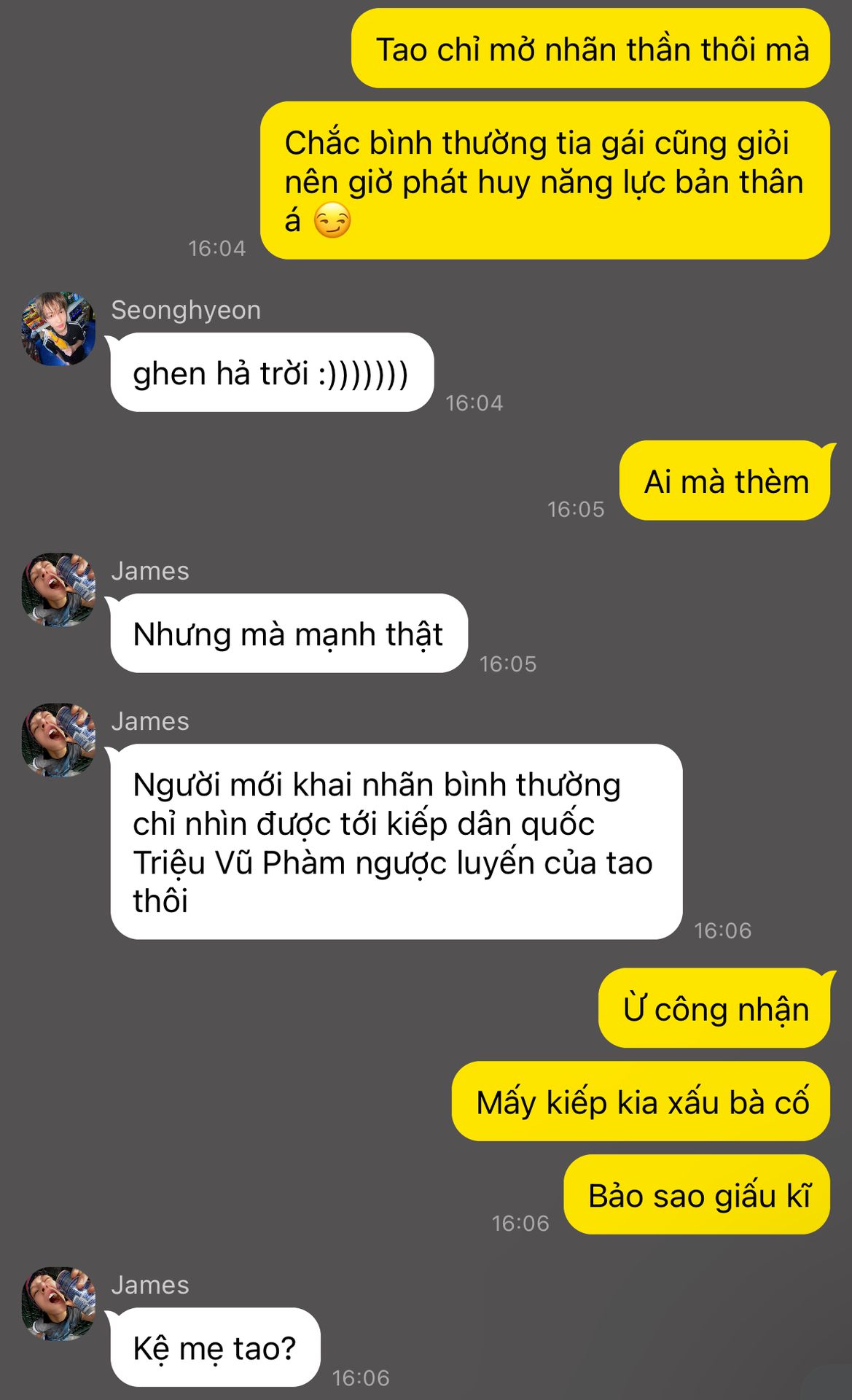View James's avatar beside "Người mới khai nhãn"

coord(58,739)
